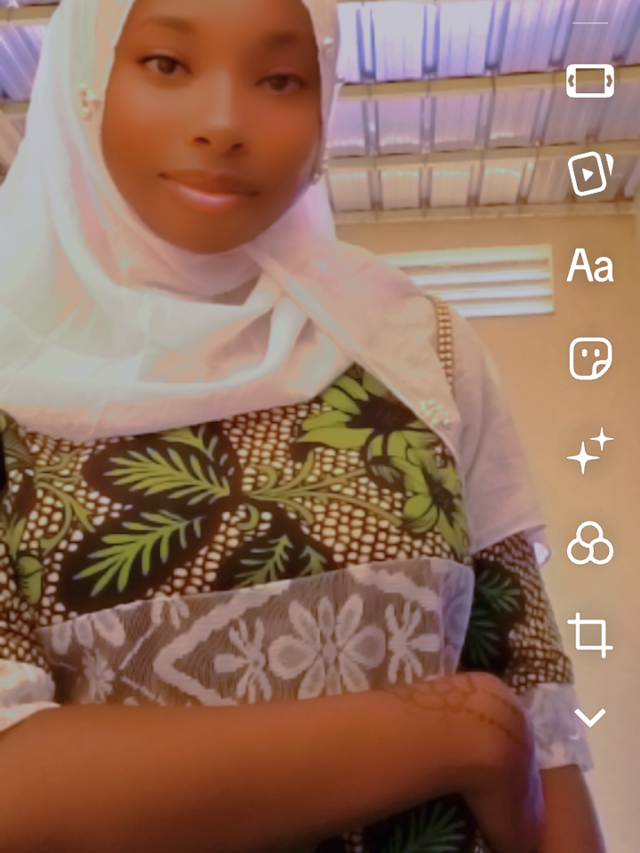This screenshot has width=640, height=853.
Task: Add text with the Aa tool
Action: point(590,266)
